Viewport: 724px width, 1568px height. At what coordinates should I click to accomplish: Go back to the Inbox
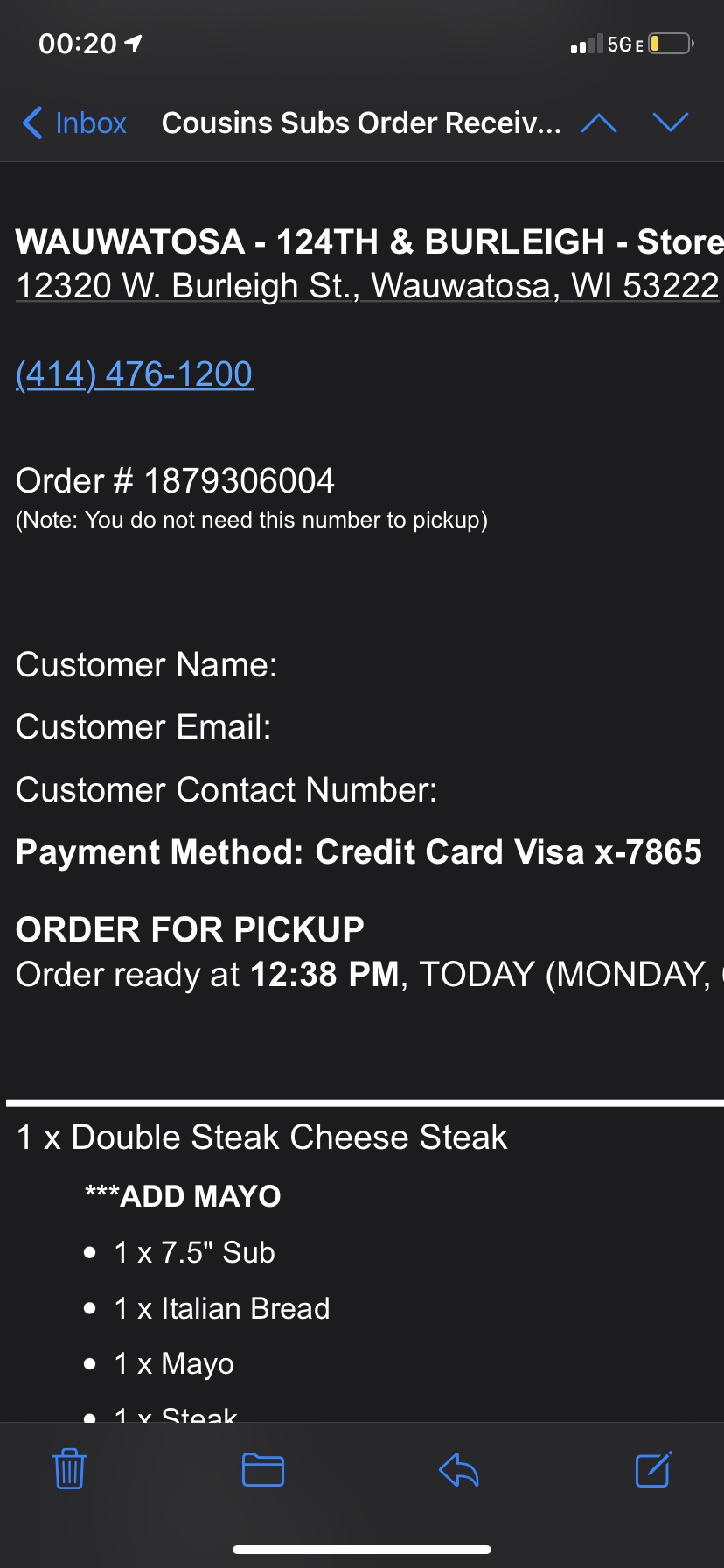click(x=75, y=123)
